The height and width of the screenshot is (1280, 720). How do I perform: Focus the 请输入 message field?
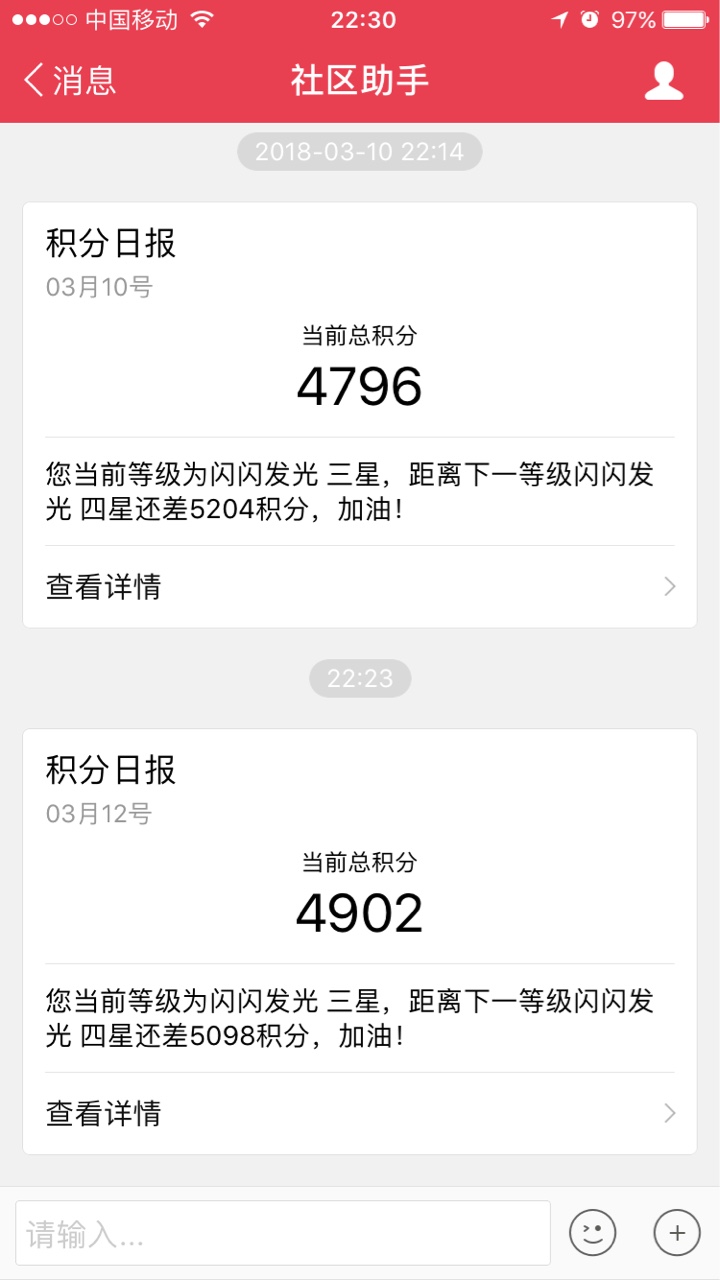(283, 1233)
